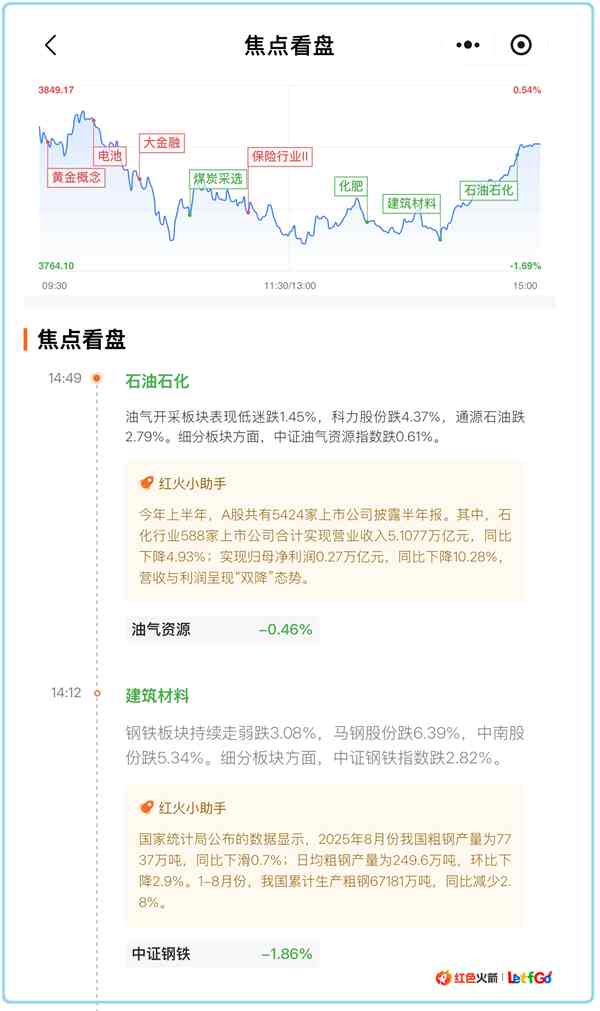Open the 石油石化 sector heading at 14:49
The width and height of the screenshot is (600, 1011).
(157, 381)
